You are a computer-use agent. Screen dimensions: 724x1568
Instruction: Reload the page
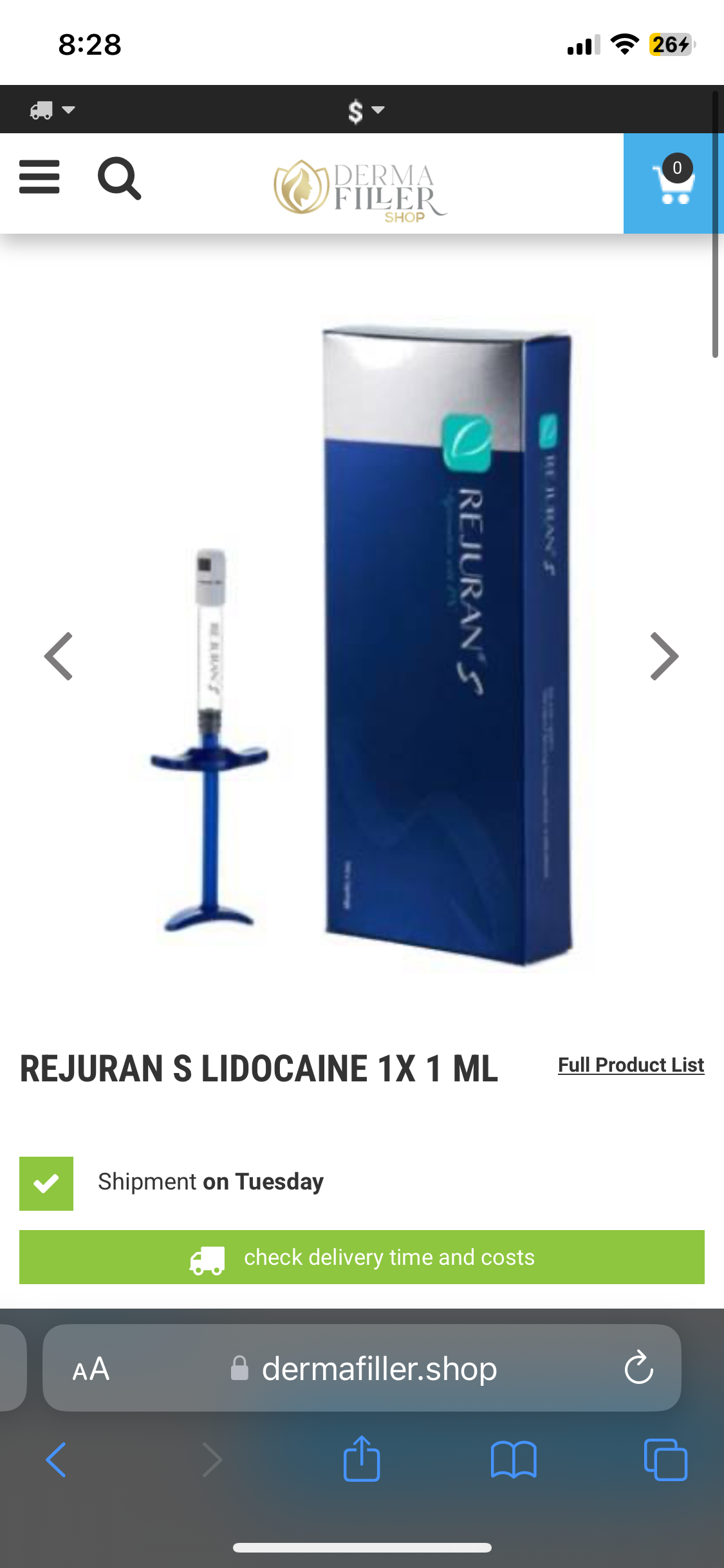click(x=638, y=1367)
